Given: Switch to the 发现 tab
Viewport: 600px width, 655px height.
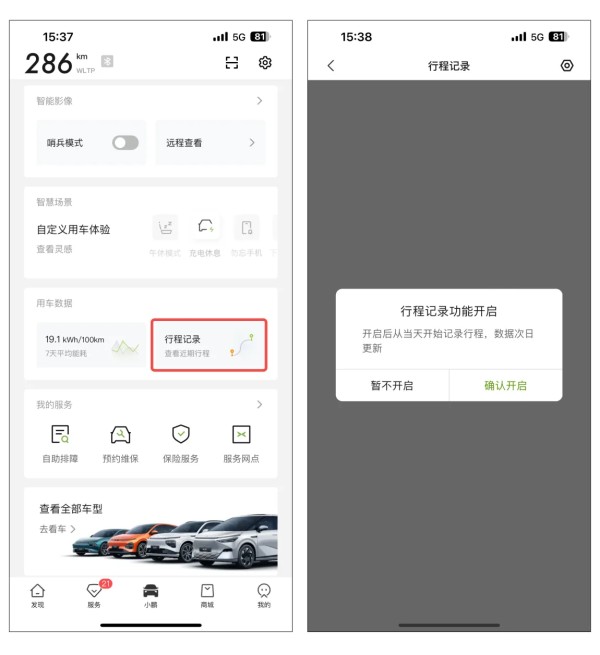Looking at the screenshot, I should (38, 595).
